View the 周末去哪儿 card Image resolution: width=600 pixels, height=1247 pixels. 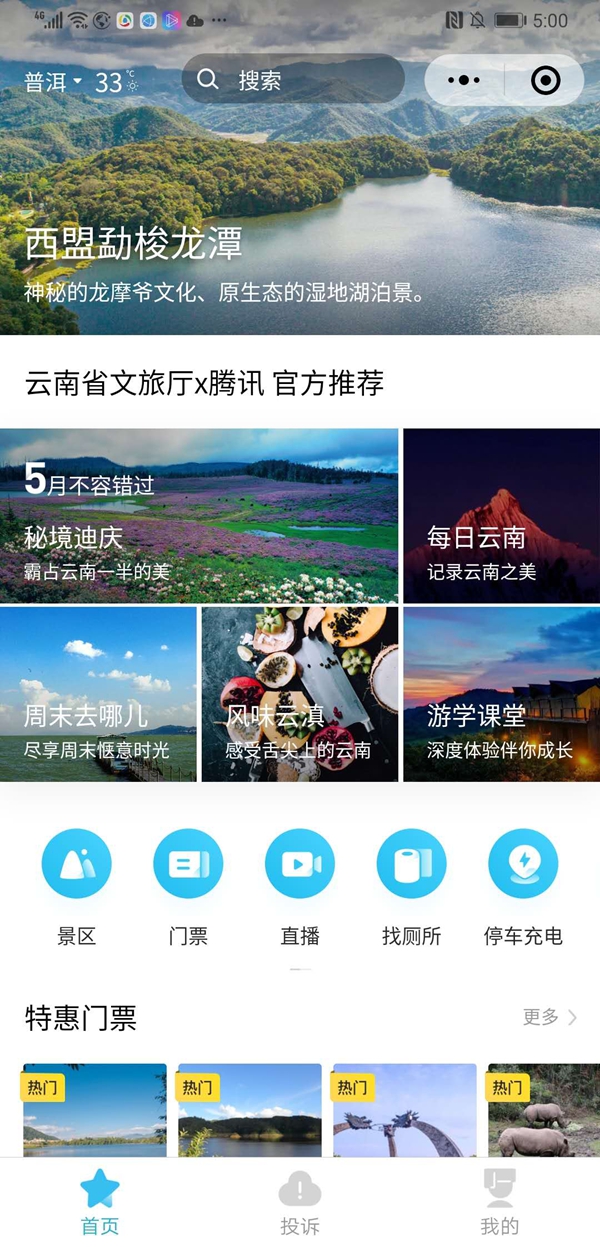coord(98,694)
